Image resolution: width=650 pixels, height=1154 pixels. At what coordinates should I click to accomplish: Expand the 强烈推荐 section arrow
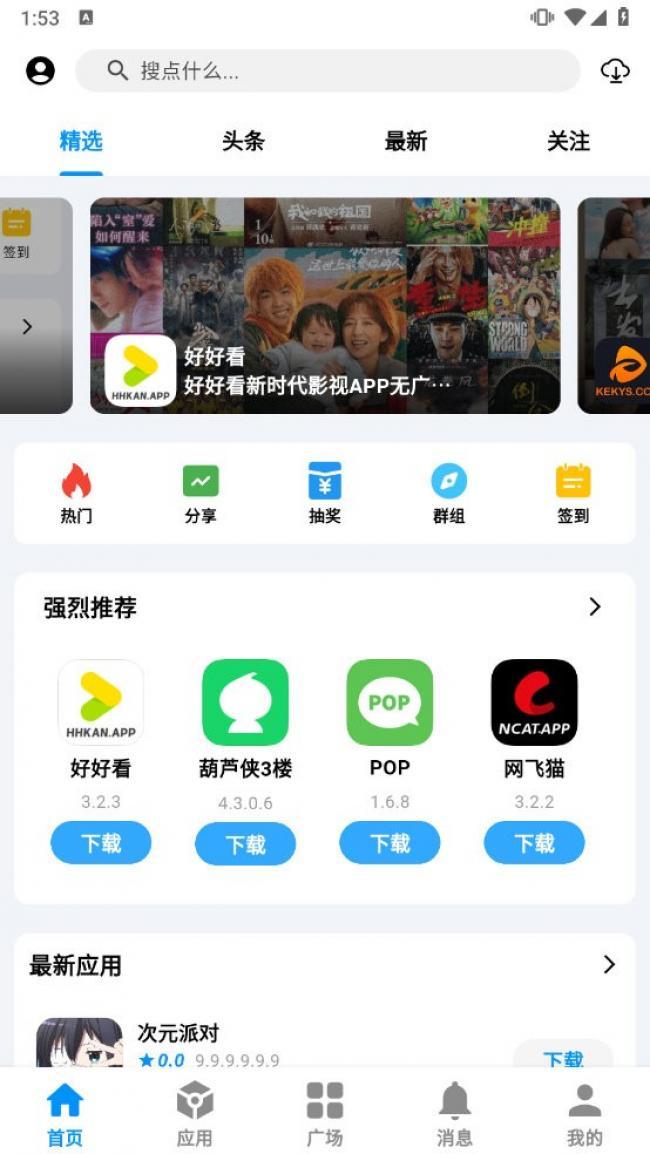(595, 607)
